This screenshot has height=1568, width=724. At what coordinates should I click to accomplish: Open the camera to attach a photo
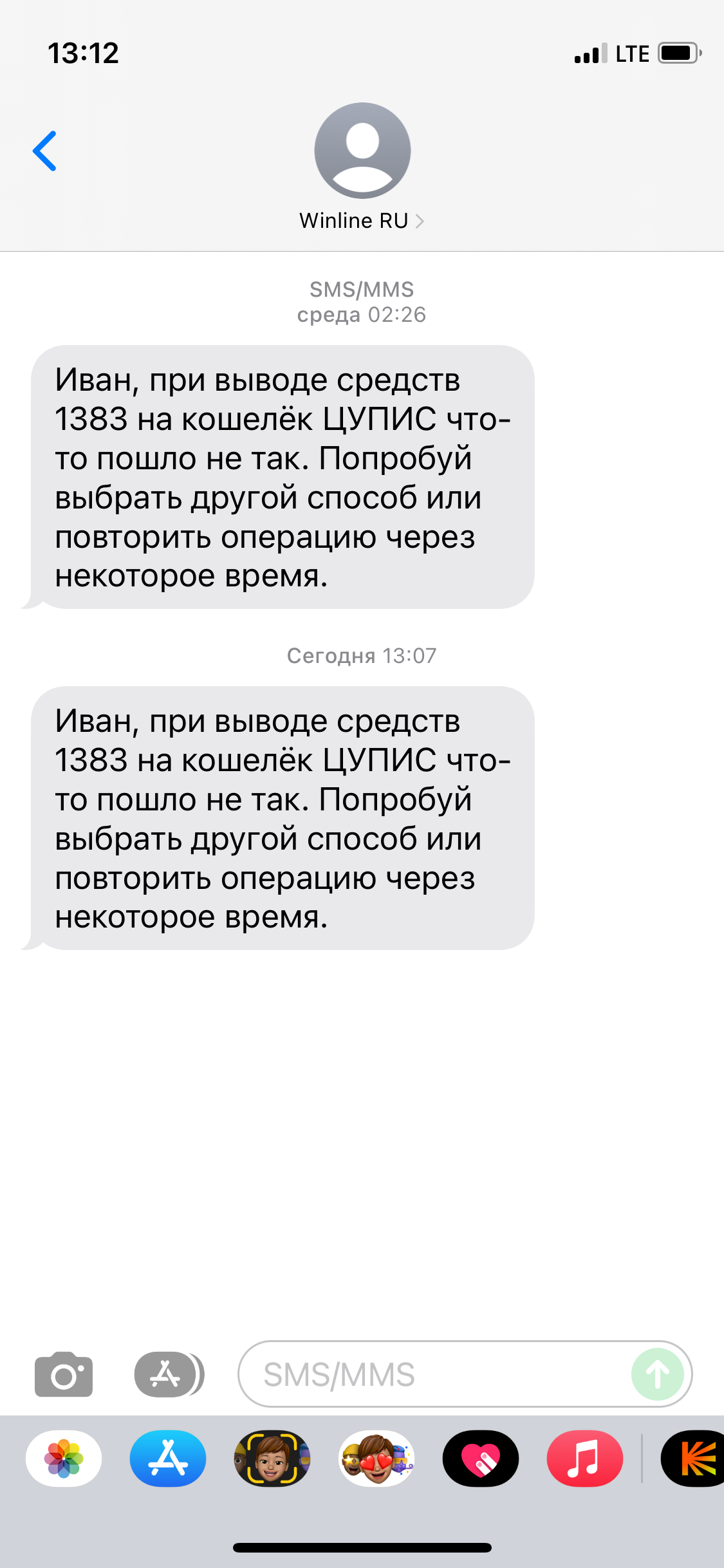point(64,1374)
